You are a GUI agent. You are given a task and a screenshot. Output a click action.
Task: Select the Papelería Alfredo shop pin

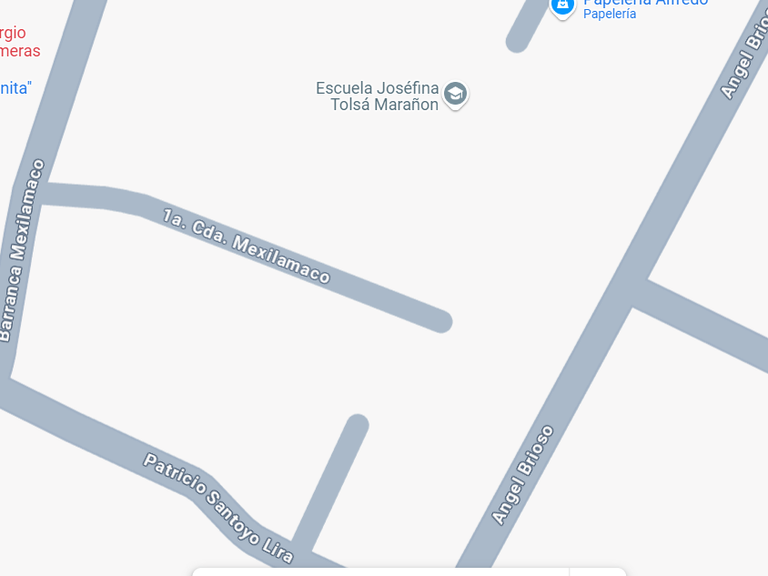pyautogui.click(x=562, y=6)
